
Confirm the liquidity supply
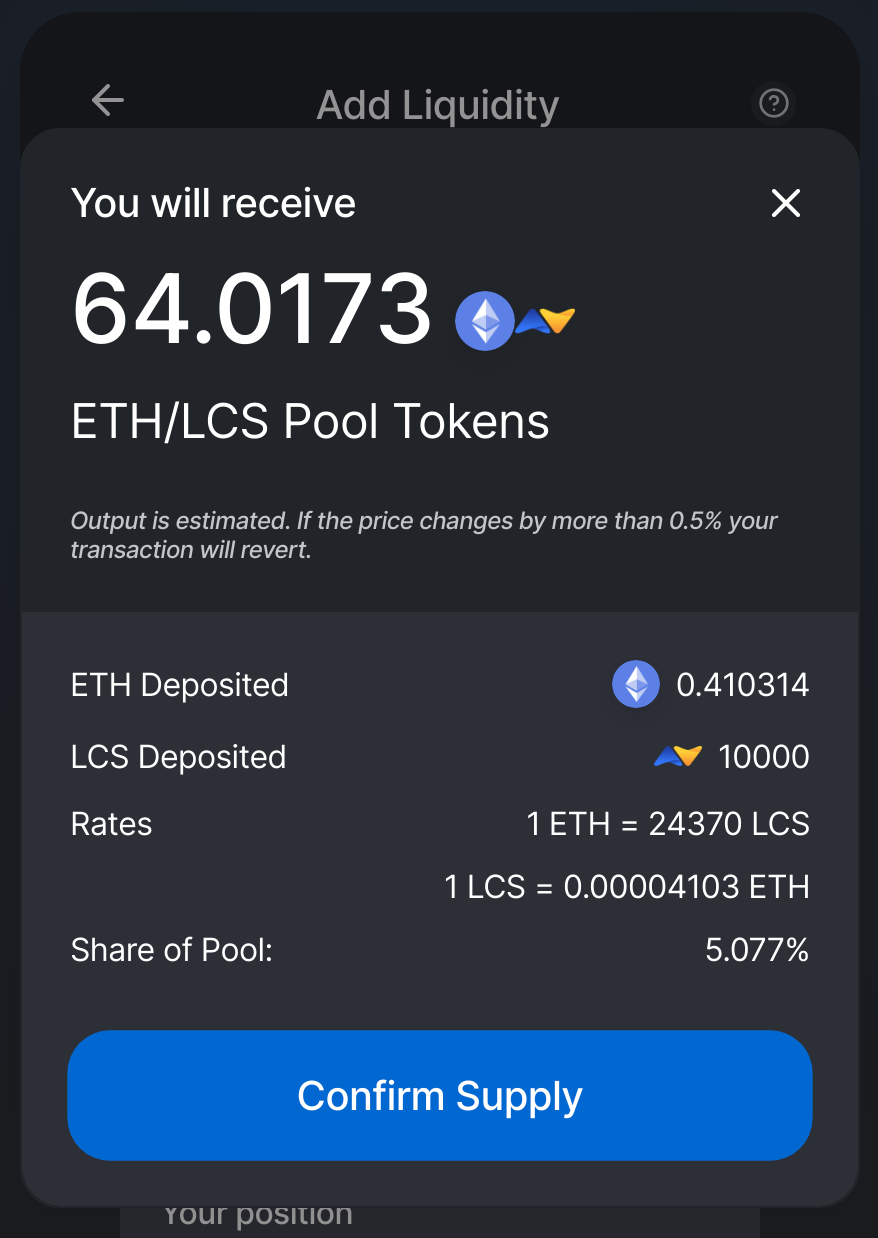click(x=439, y=1096)
